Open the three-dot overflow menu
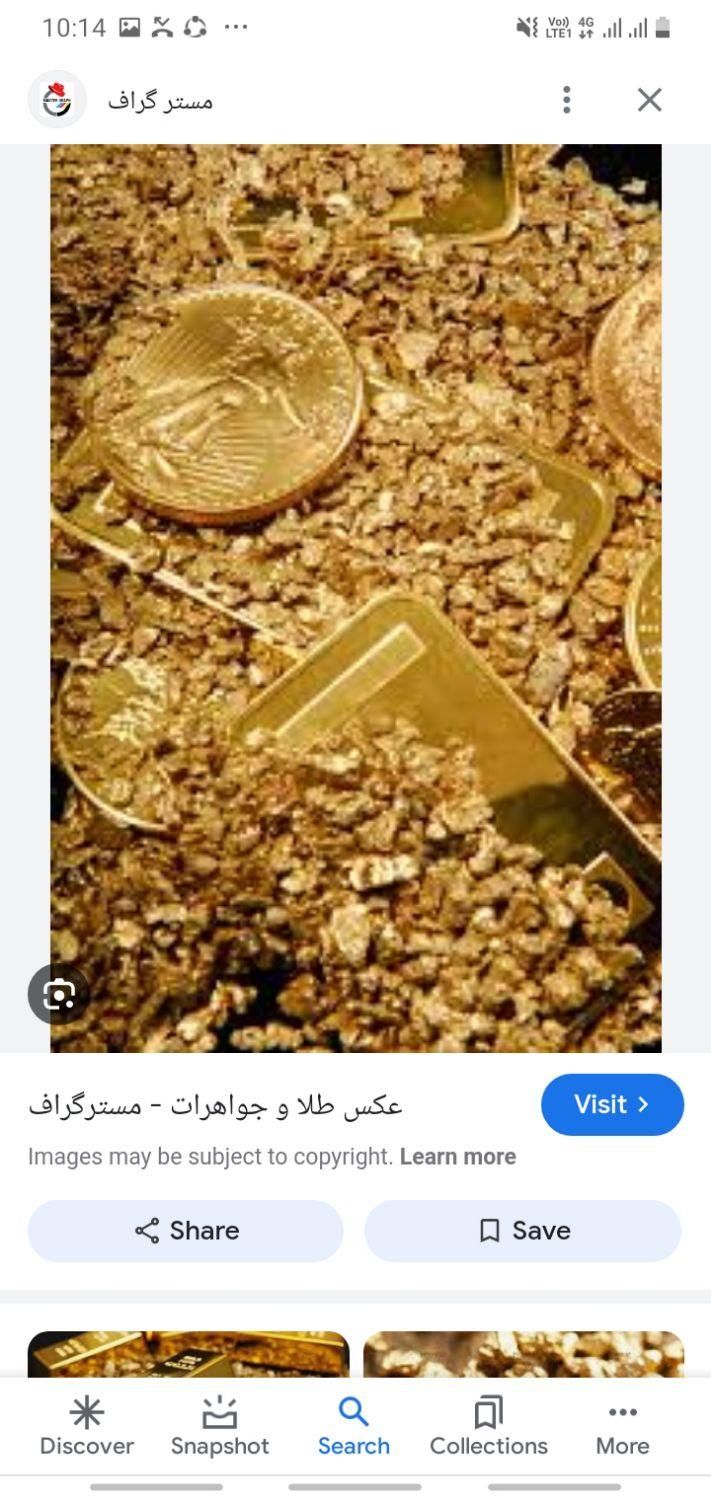The width and height of the screenshot is (711, 1500). (567, 100)
